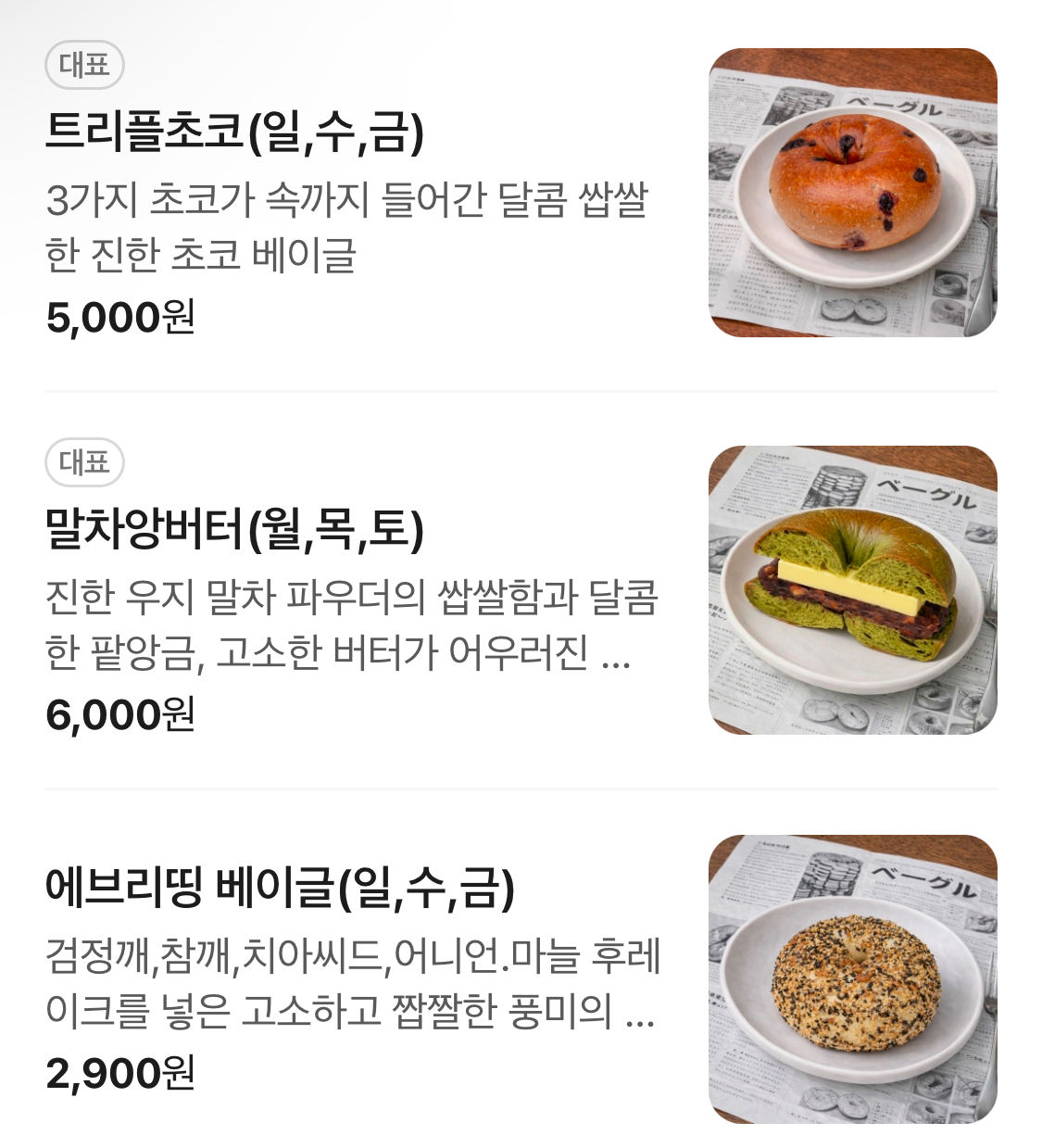The image size is (1042, 1148).
Task: Open the 말차앙버터 bagel photo
Action: 852,590
